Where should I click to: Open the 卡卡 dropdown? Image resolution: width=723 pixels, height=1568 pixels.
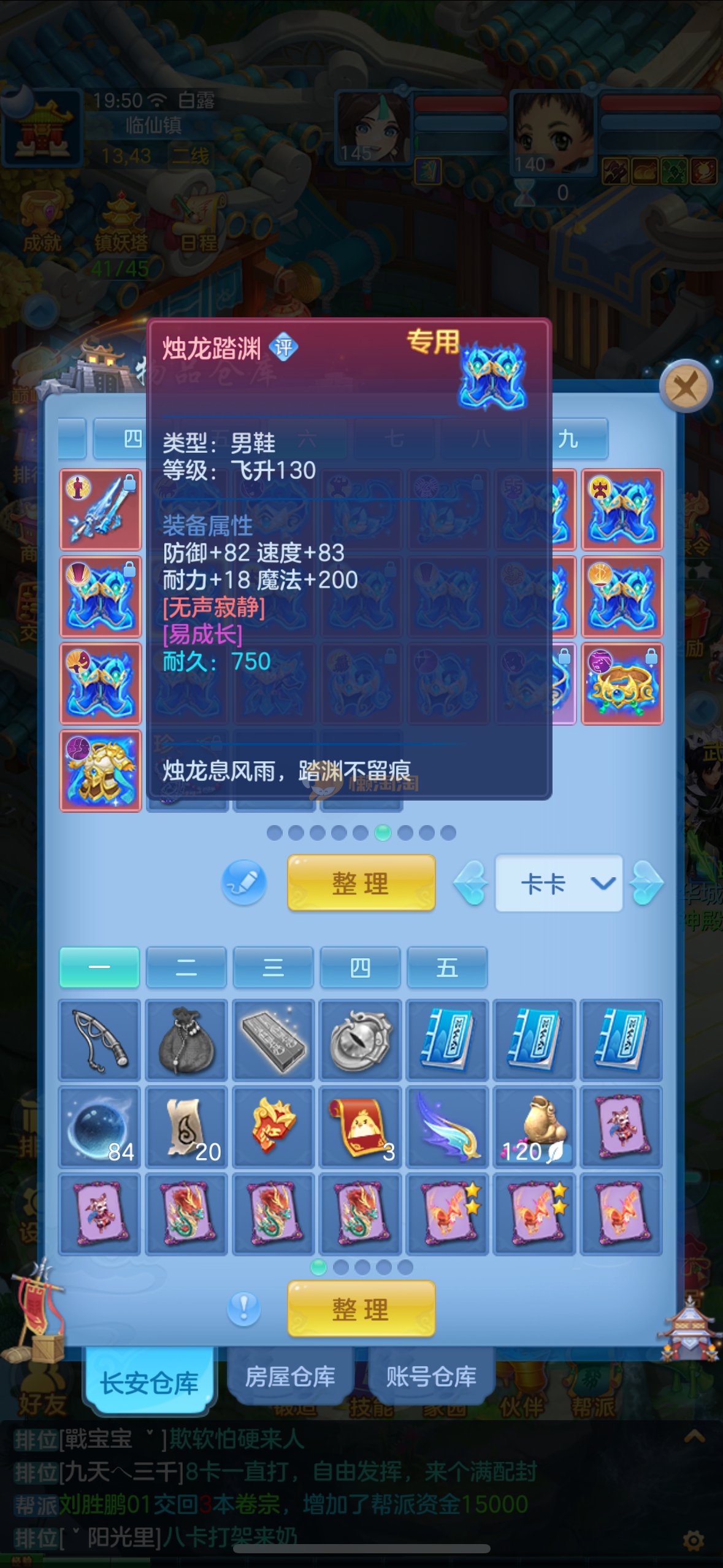pyautogui.click(x=559, y=883)
